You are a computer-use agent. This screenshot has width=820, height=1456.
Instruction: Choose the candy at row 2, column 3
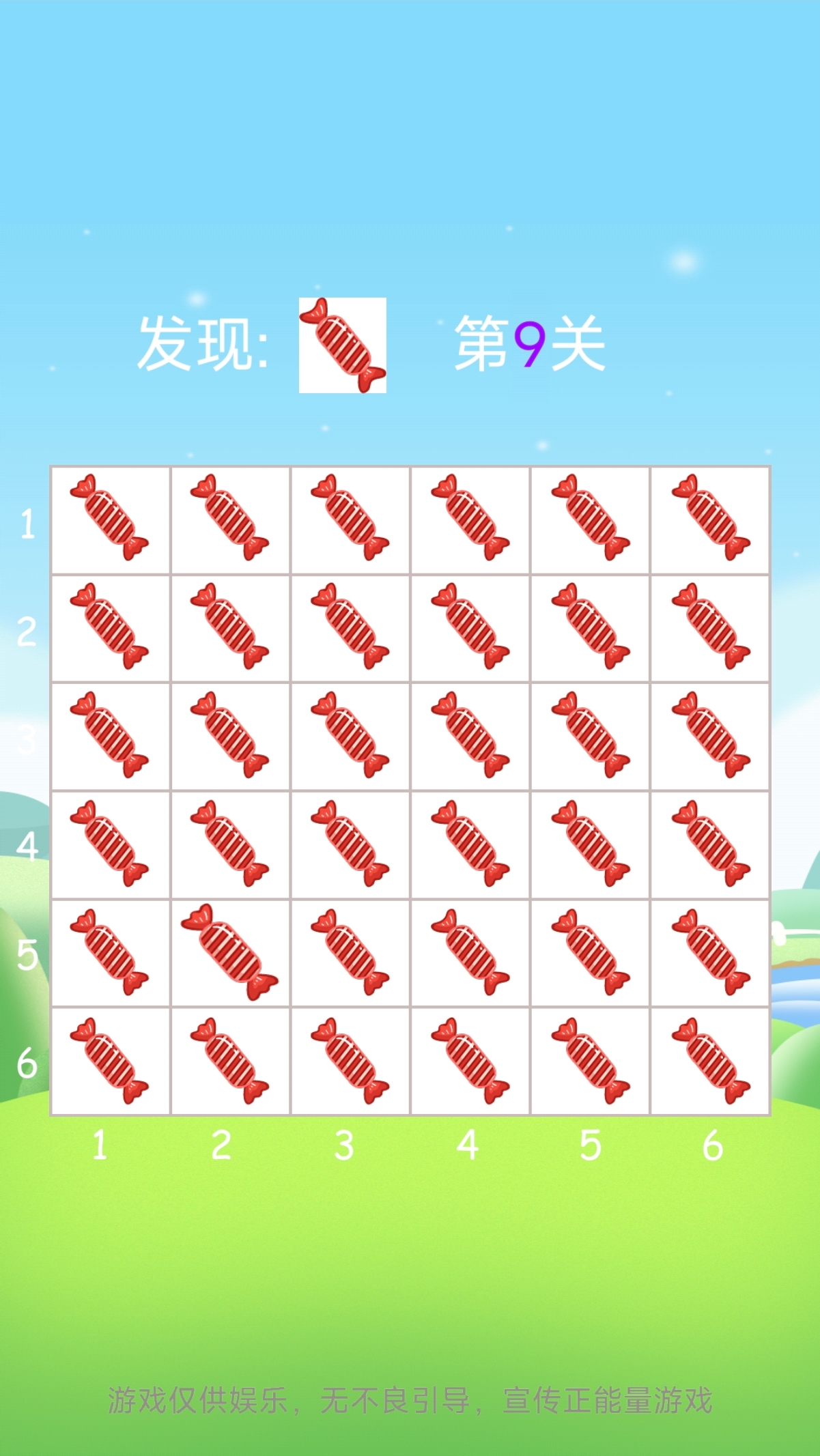point(350,626)
